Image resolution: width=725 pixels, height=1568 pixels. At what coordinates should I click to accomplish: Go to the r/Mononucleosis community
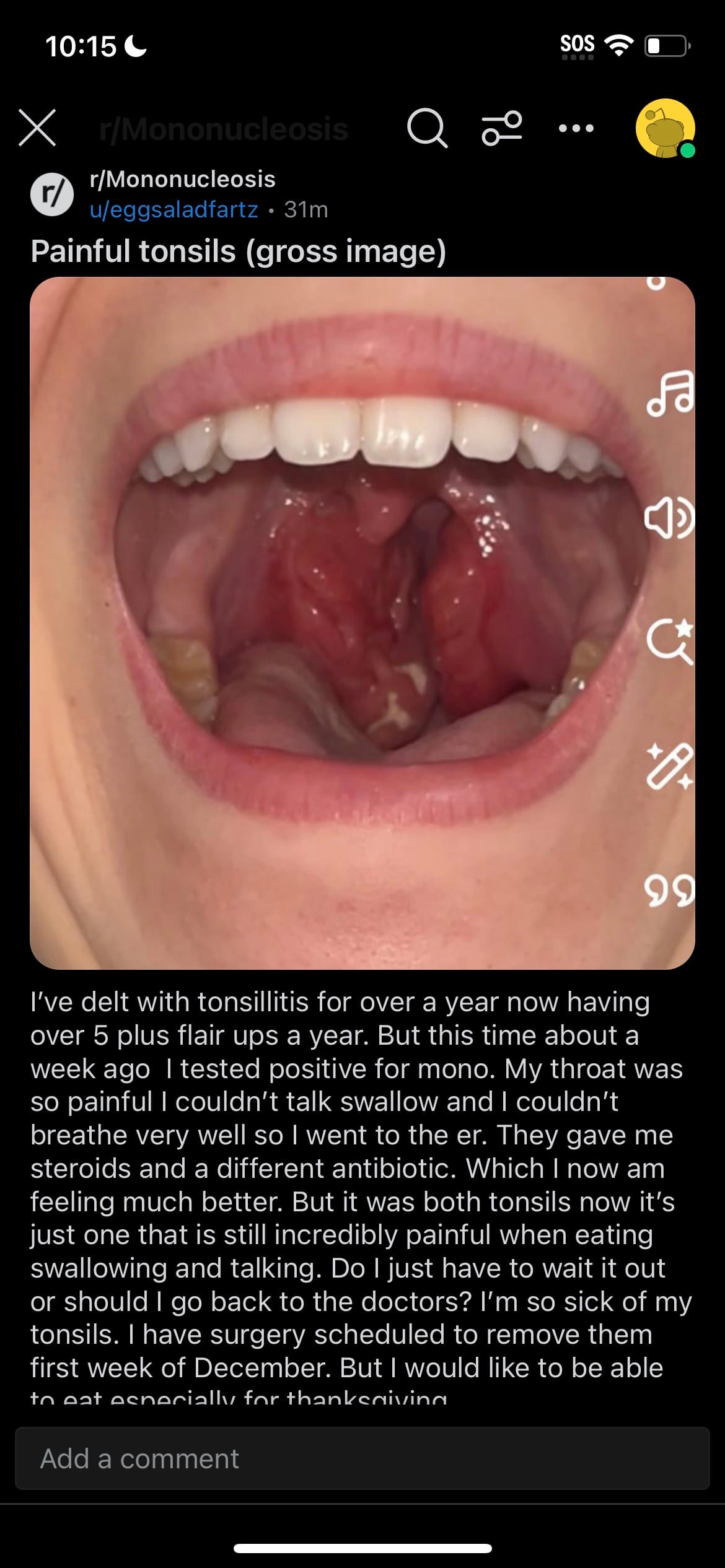[x=182, y=179]
